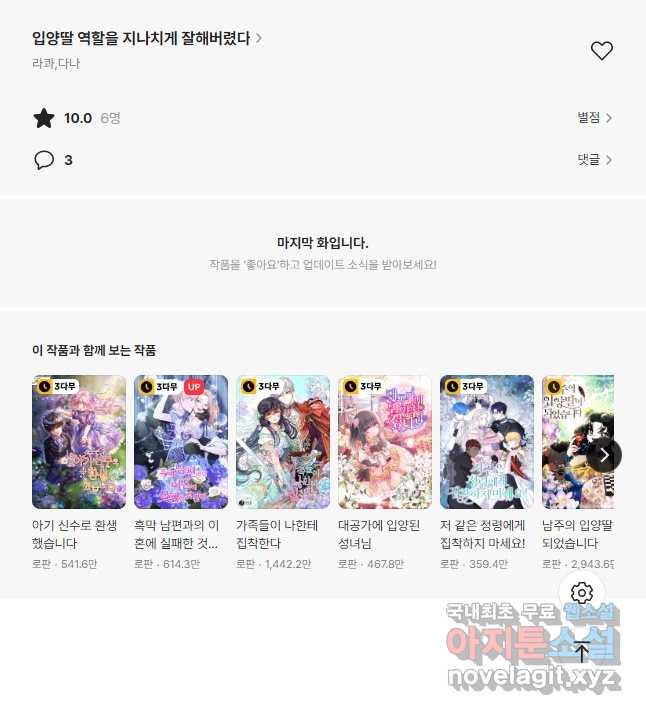Viewport: 646px width, 715px height.
Task: Open the 별점 ratings page
Action: point(594,118)
